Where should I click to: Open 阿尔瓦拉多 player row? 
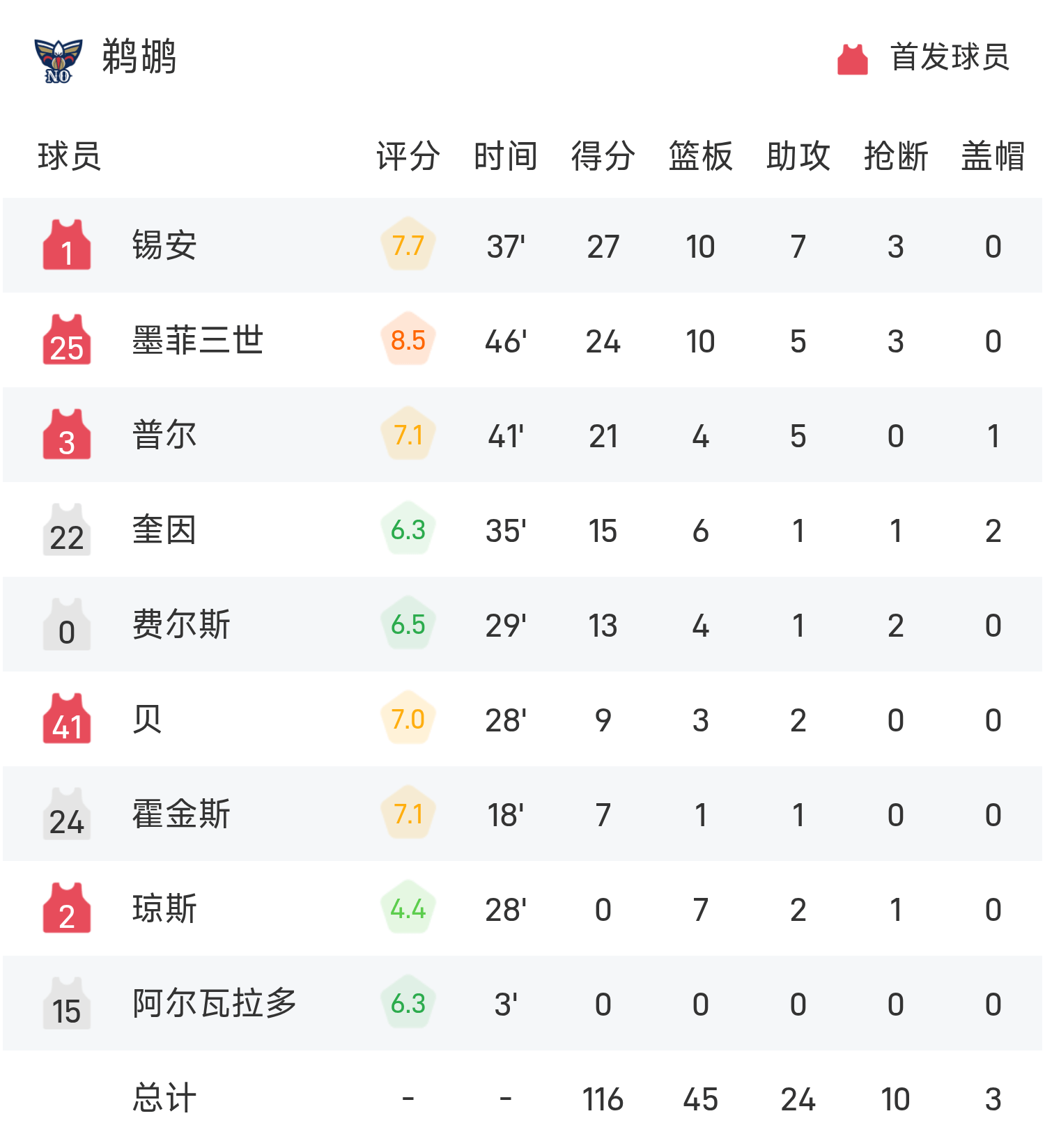(x=214, y=1004)
